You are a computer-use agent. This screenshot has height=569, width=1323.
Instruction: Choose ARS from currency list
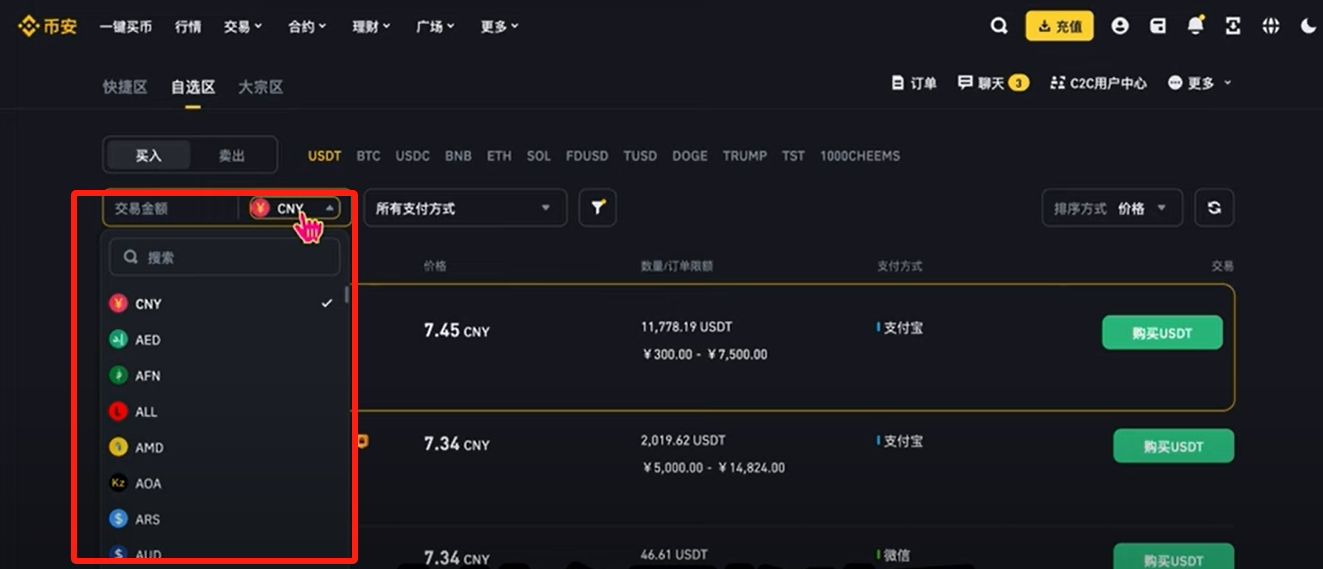pyautogui.click(x=148, y=520)
